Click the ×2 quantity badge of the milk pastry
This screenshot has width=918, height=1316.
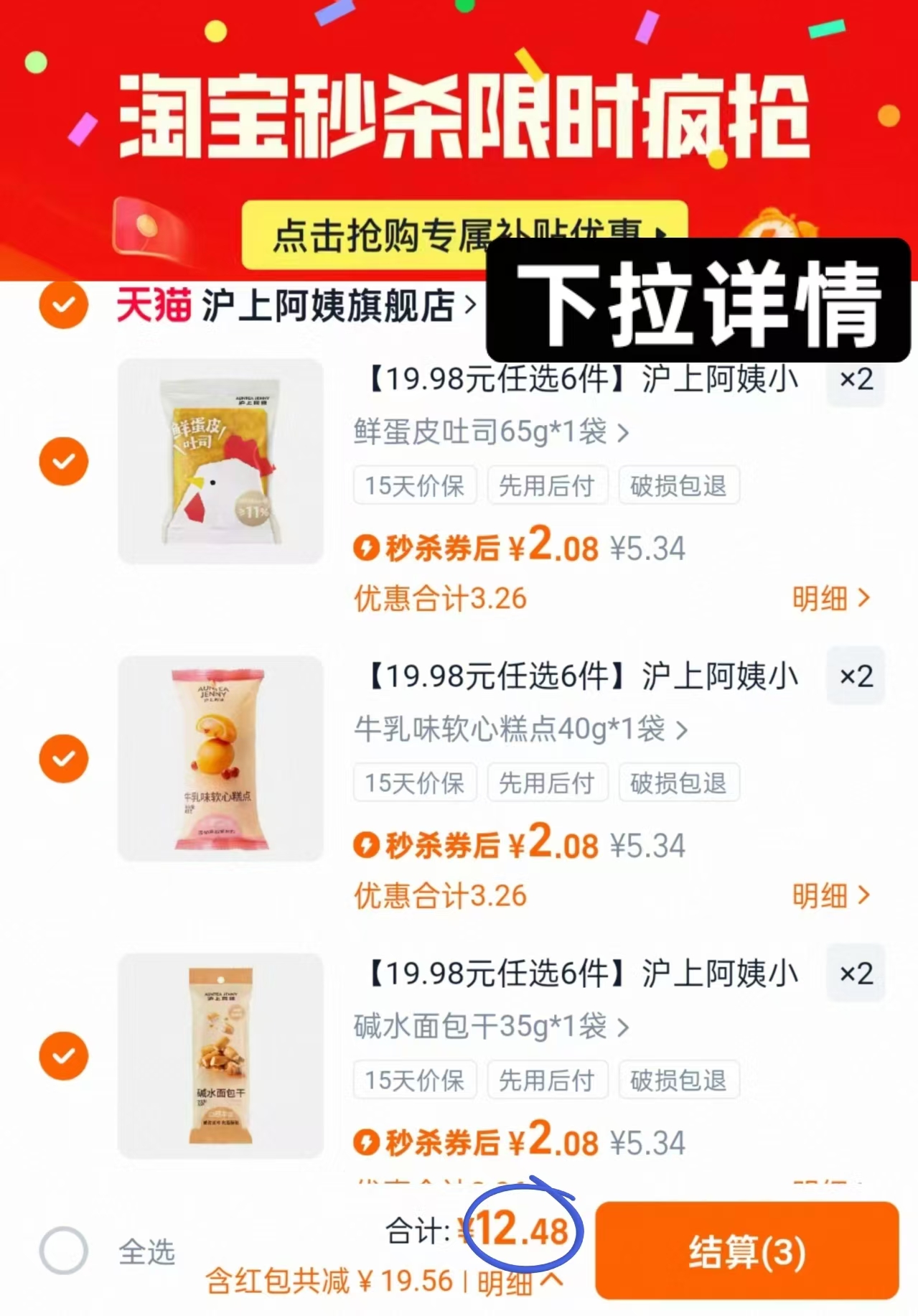(x=856, y=676)
